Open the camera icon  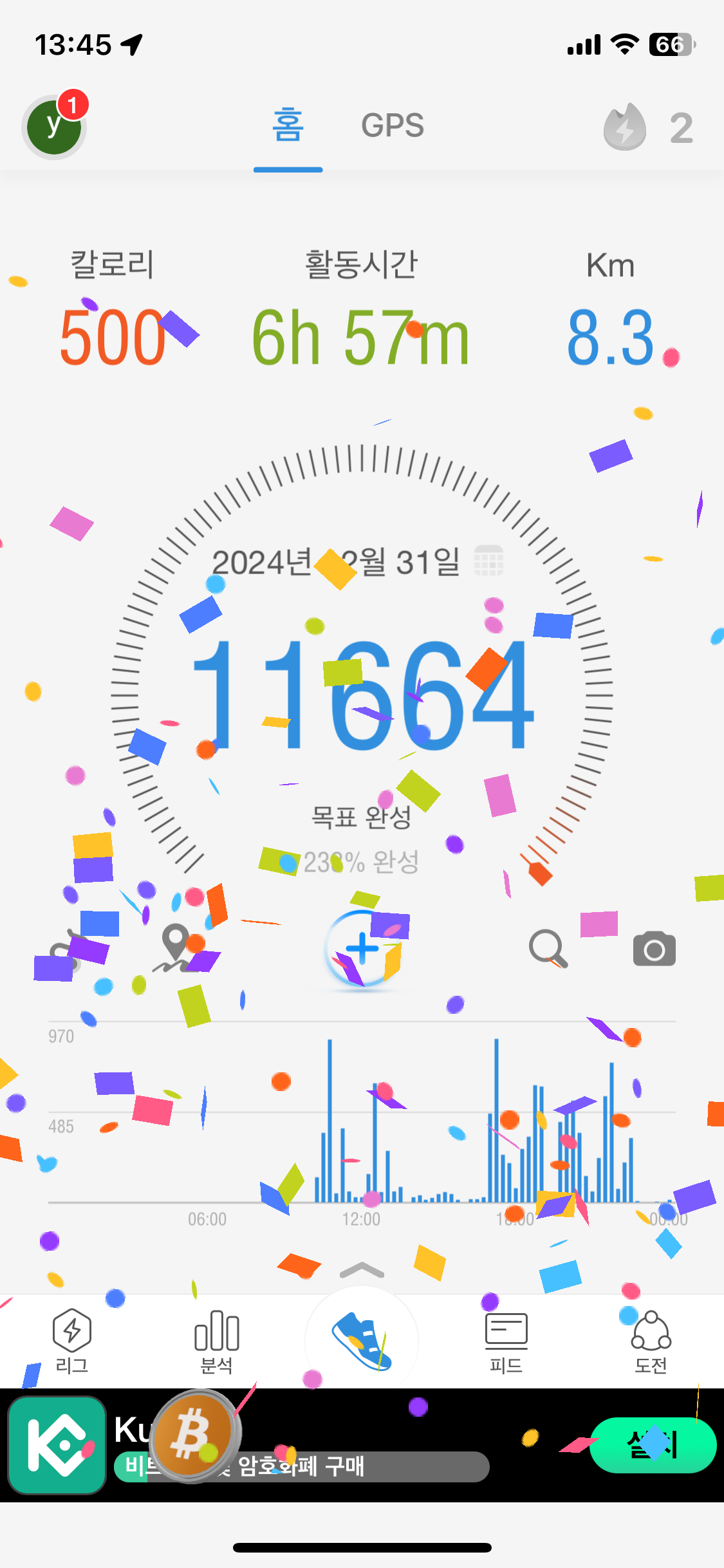(654, 949)
